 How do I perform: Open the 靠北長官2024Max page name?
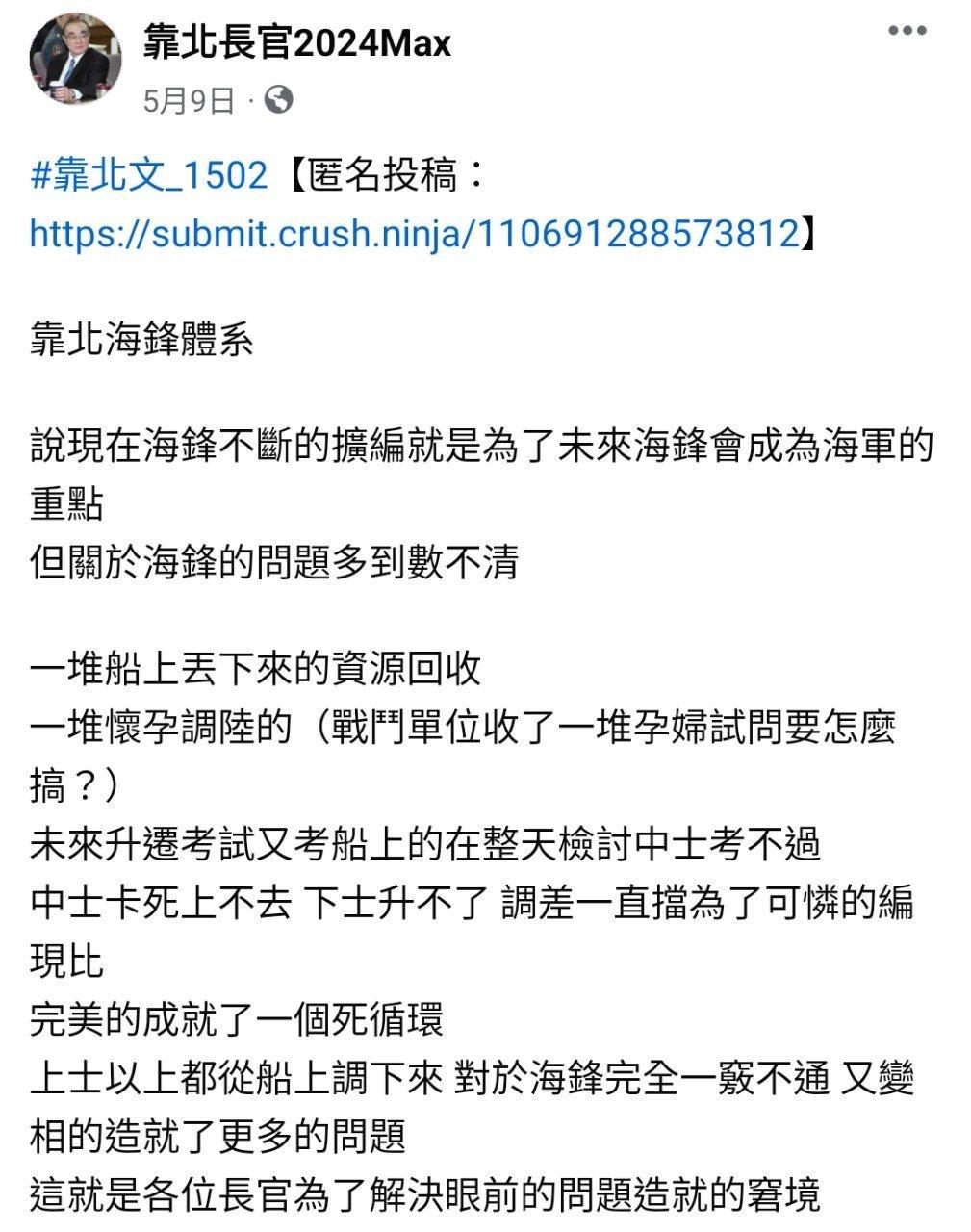[x=296, y=42]
